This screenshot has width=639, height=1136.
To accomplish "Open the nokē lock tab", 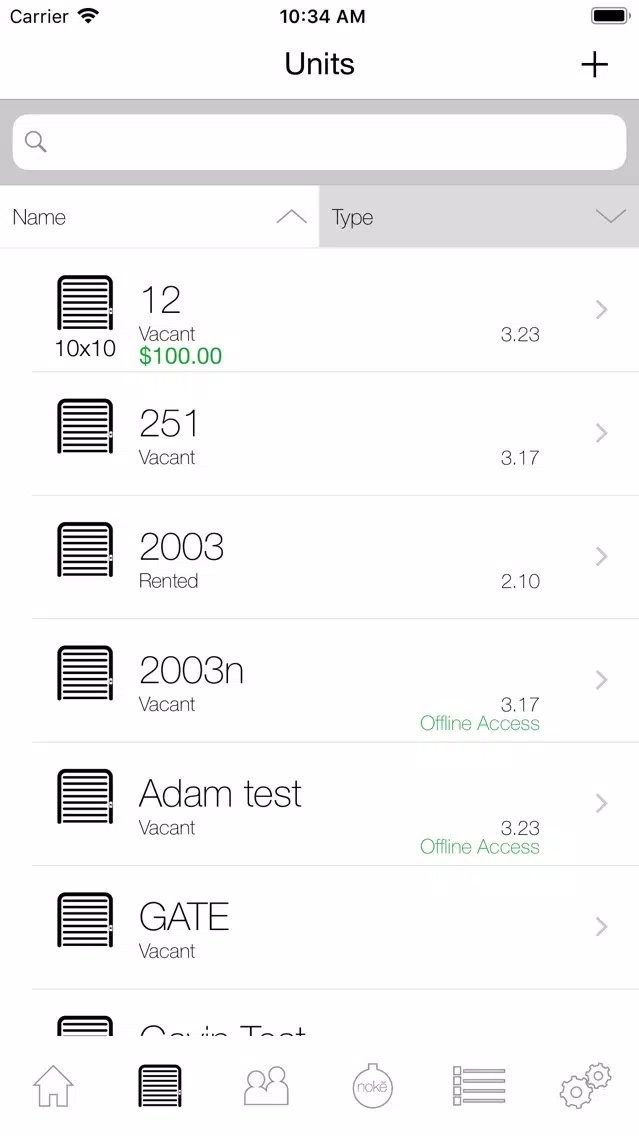I will [372, 1085].
